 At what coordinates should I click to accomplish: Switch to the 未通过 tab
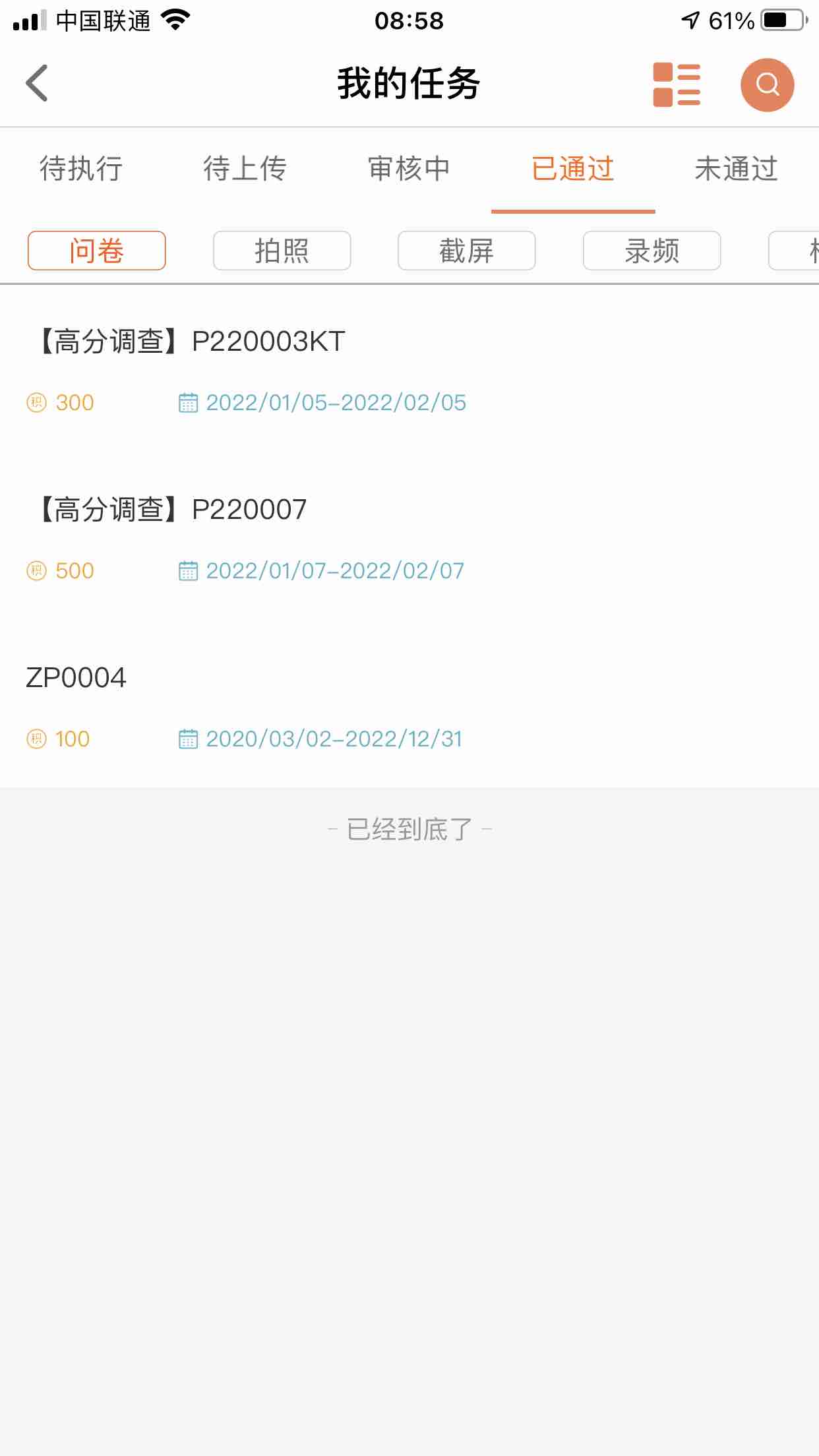coord(737,169)
